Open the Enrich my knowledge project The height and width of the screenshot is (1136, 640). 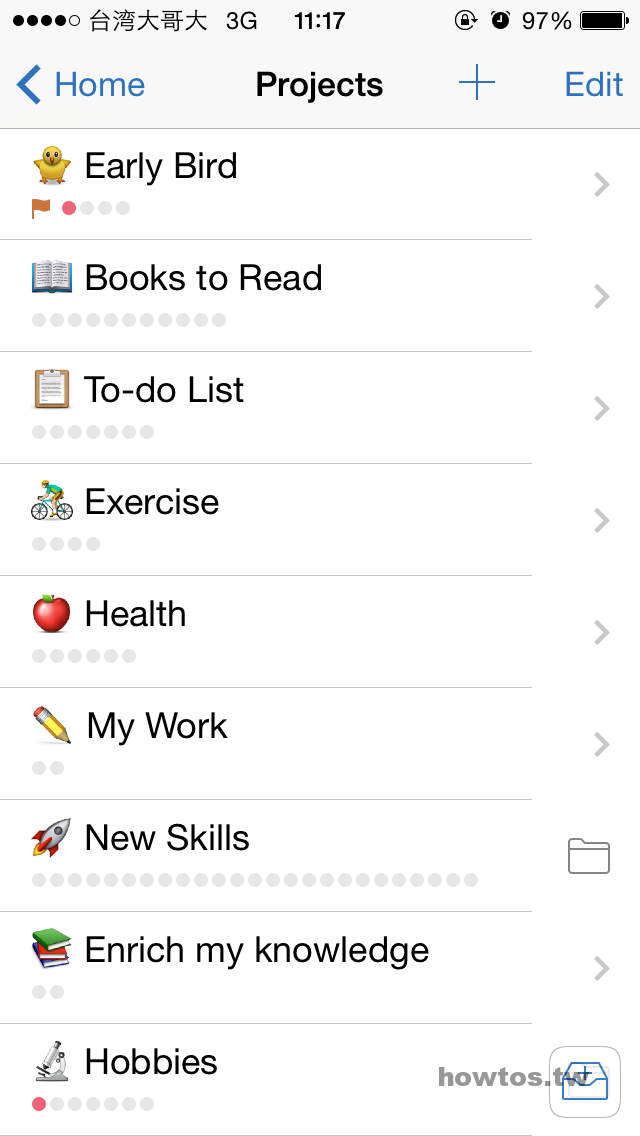tap(320, 968)
